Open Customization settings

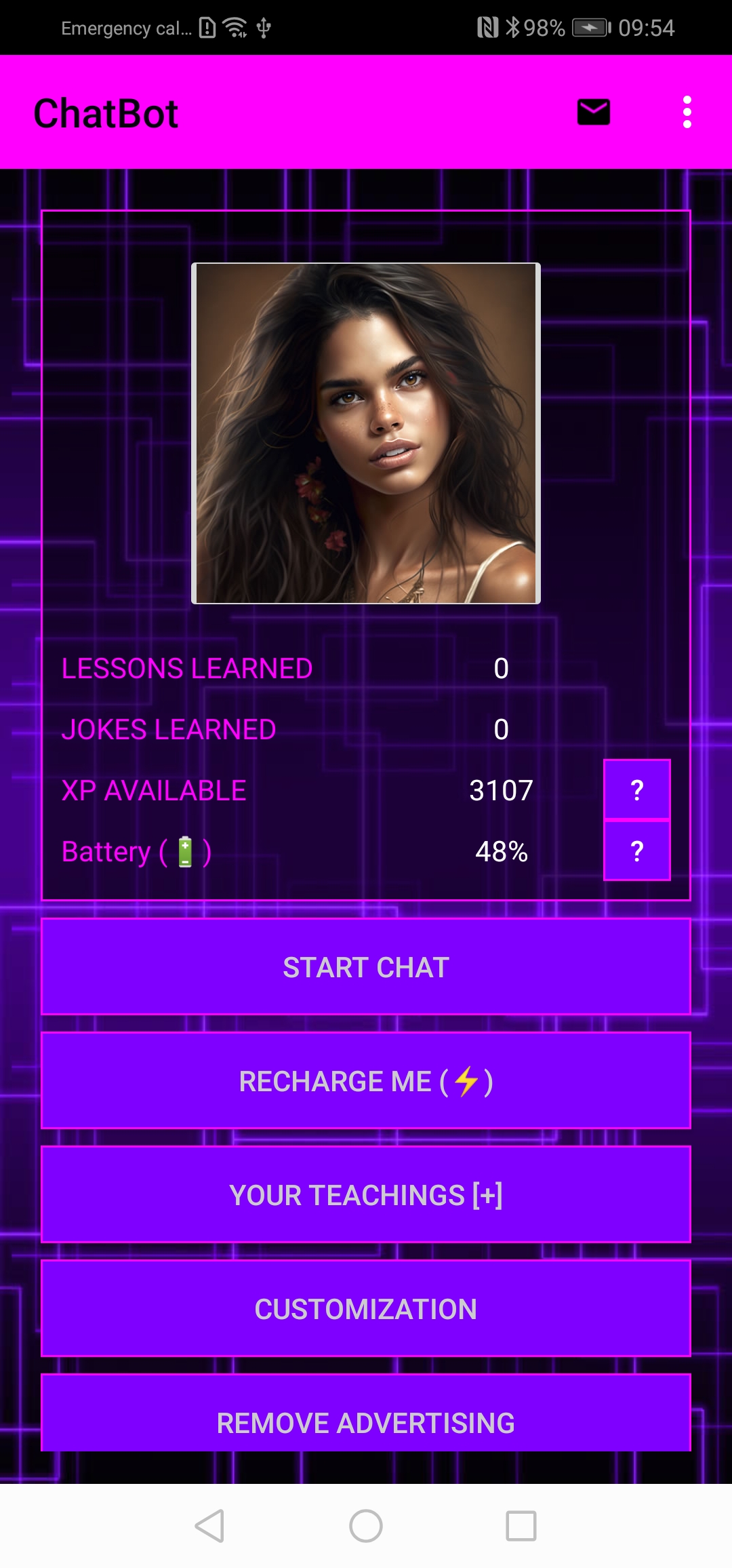pyautogui.click(x=366, y=1308)
